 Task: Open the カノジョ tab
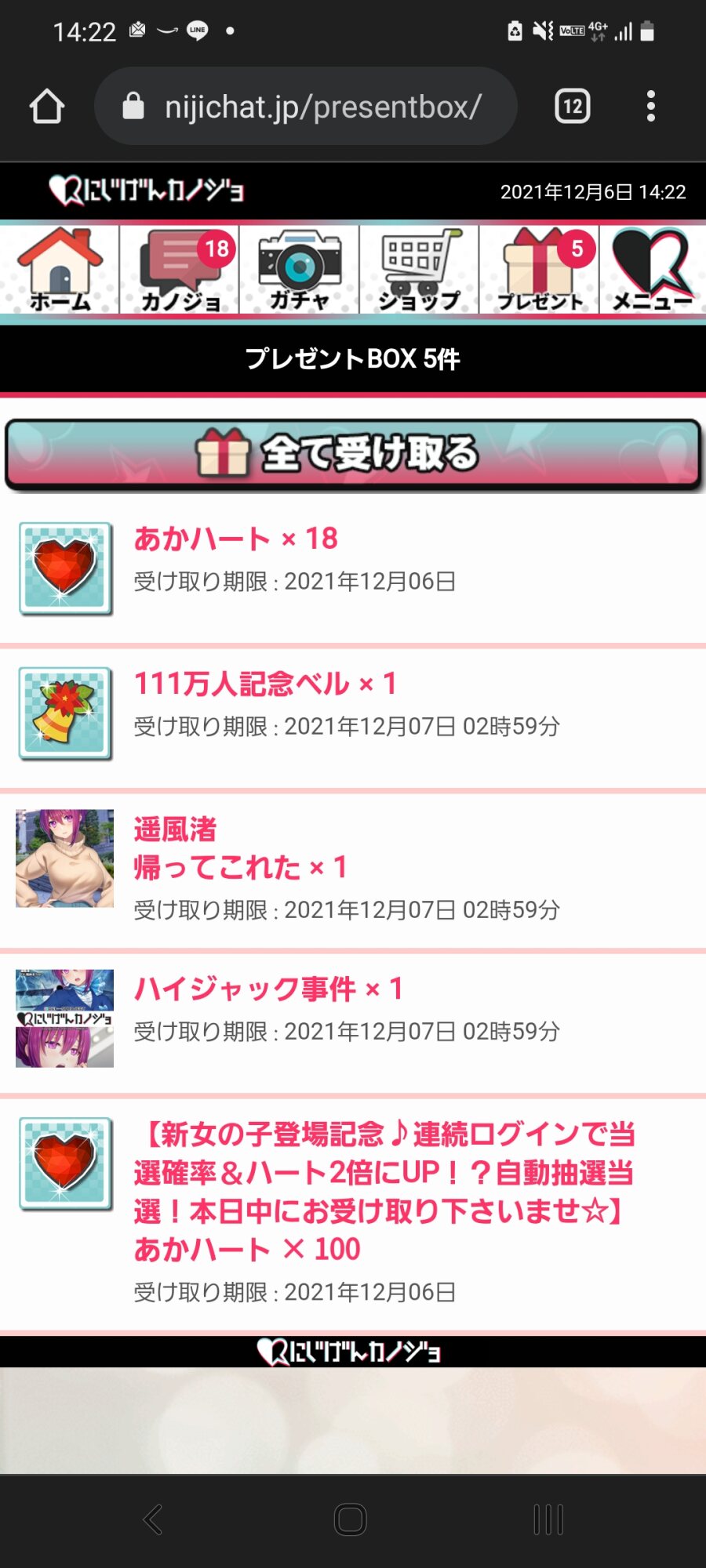[180, 270]
